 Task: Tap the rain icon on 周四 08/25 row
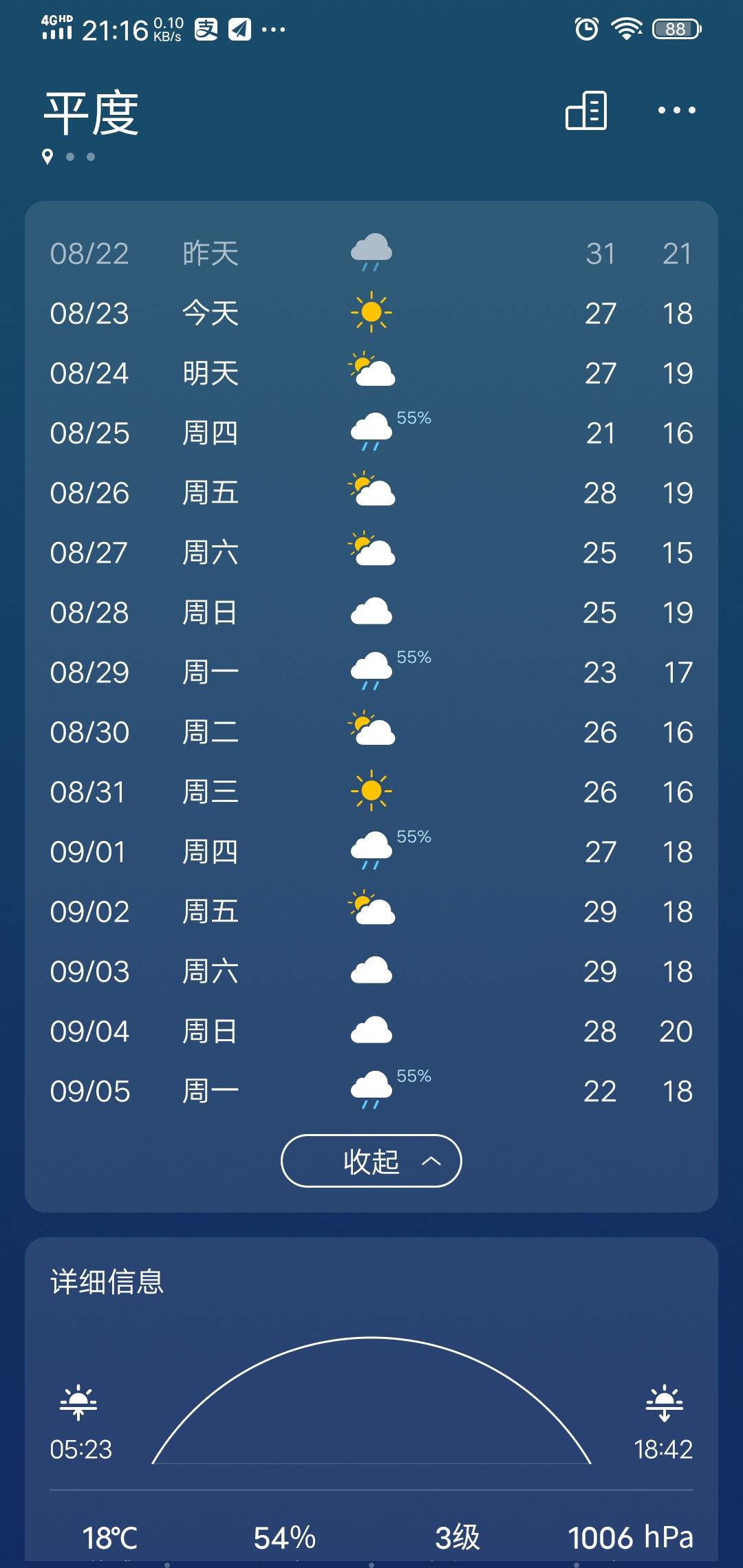(371, 432)
